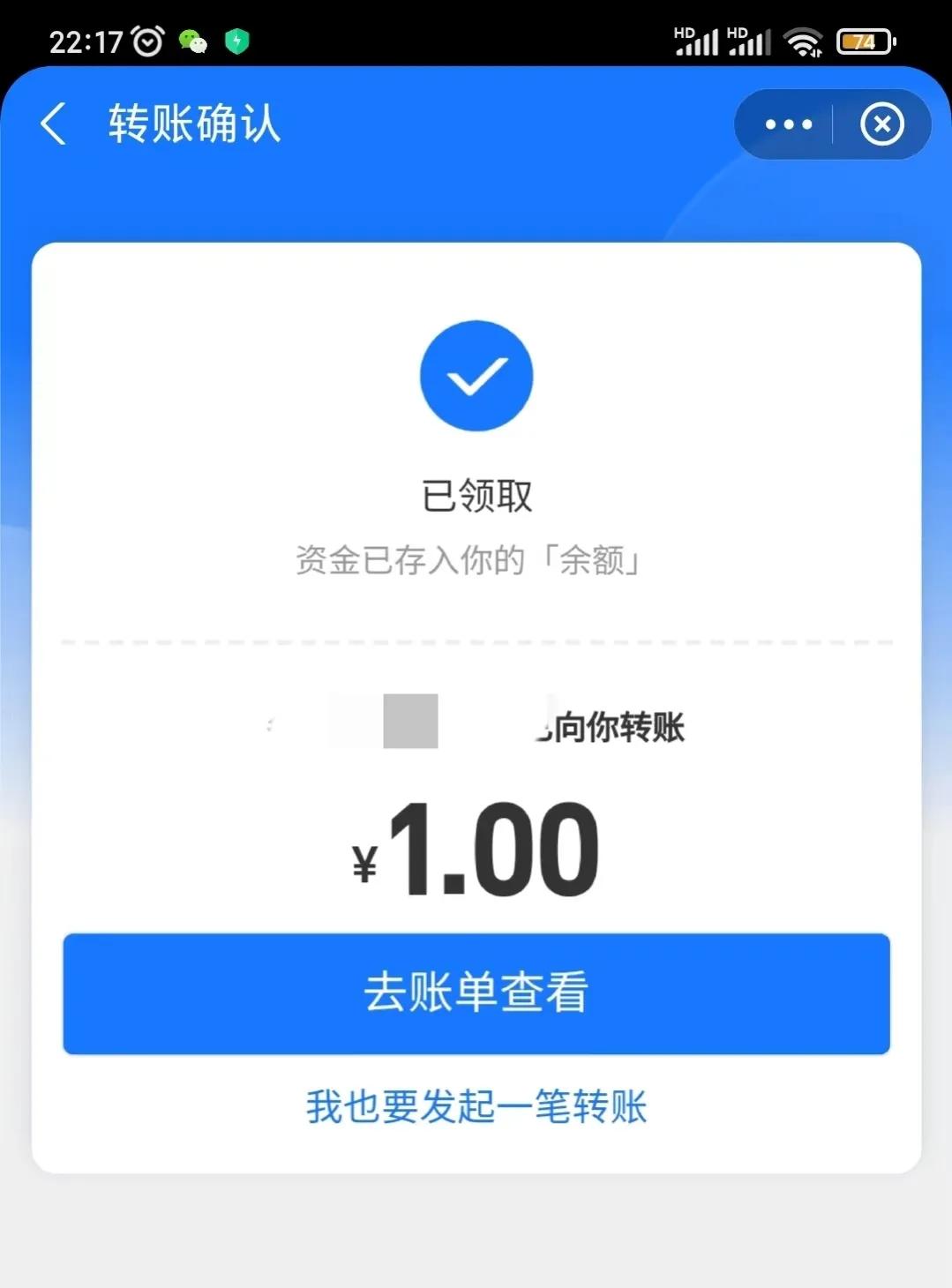This screenshot has width=952, height=1288.
Task: Tap the 已领取 received status text
Action: pyautogui.click(x=476, y=497)
